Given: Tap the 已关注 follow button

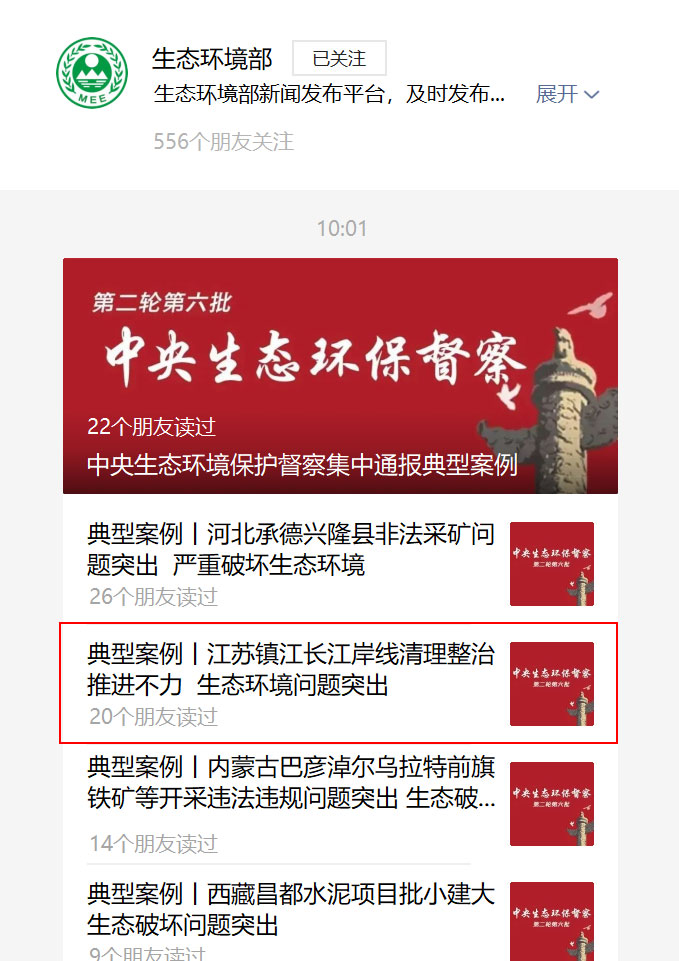Looking at the screenshot, I should coord(339,59).
